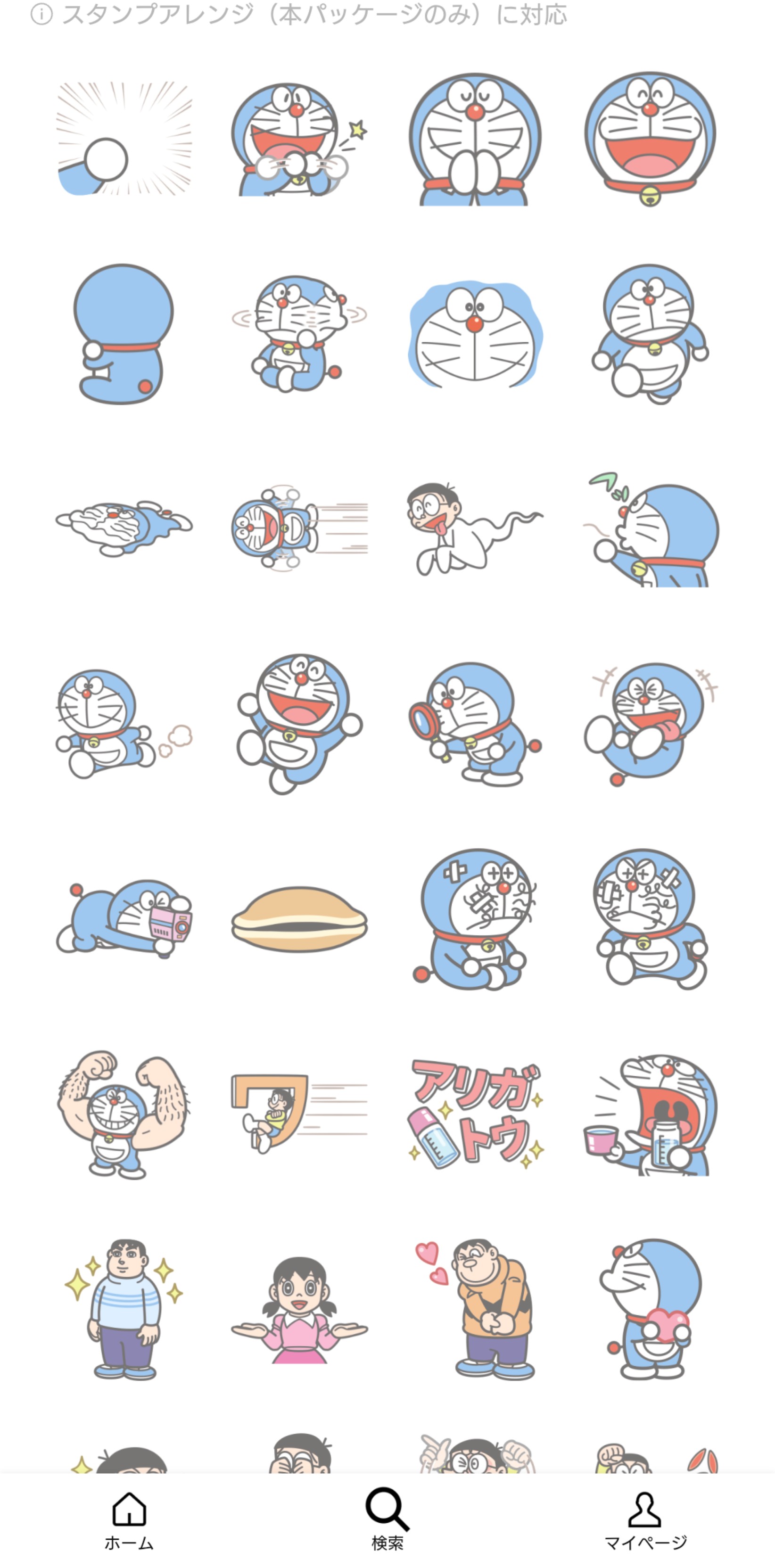Tap the muscular arms Doraemon sticker

124,1114
